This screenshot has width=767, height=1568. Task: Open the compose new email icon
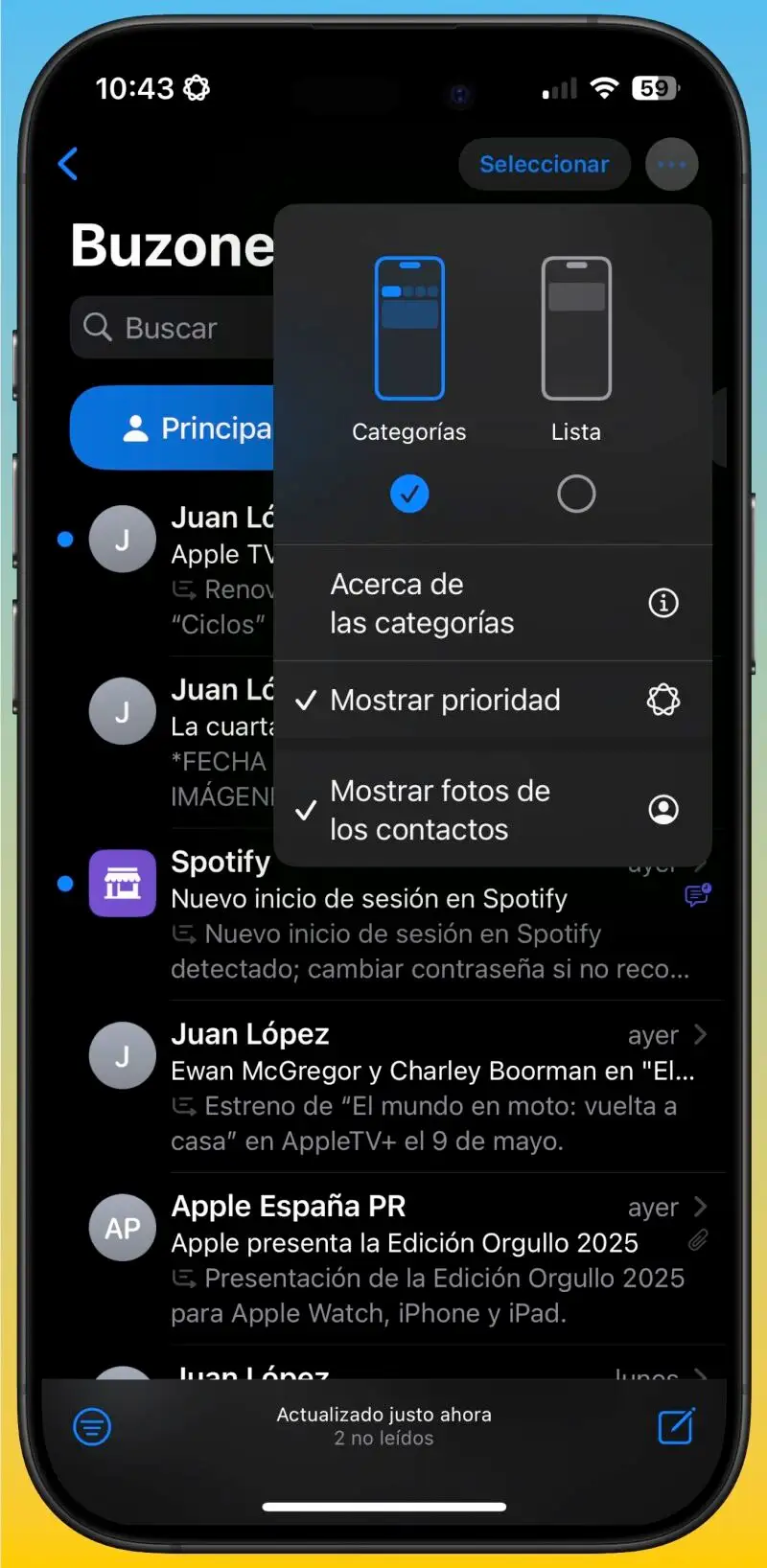(x=676, y=1426)
